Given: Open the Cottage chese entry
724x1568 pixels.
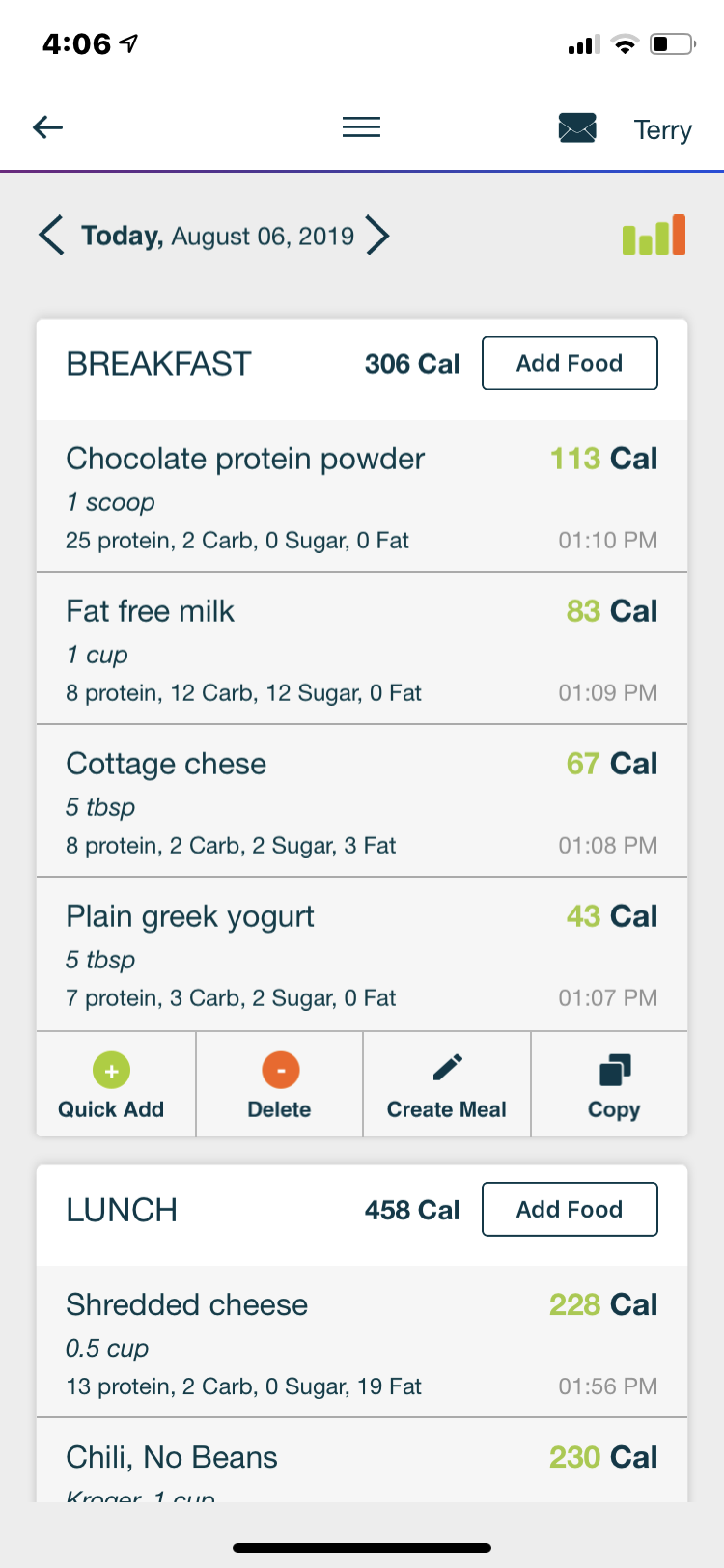Looking at the screenshot, I should click(x=362, y=801).
